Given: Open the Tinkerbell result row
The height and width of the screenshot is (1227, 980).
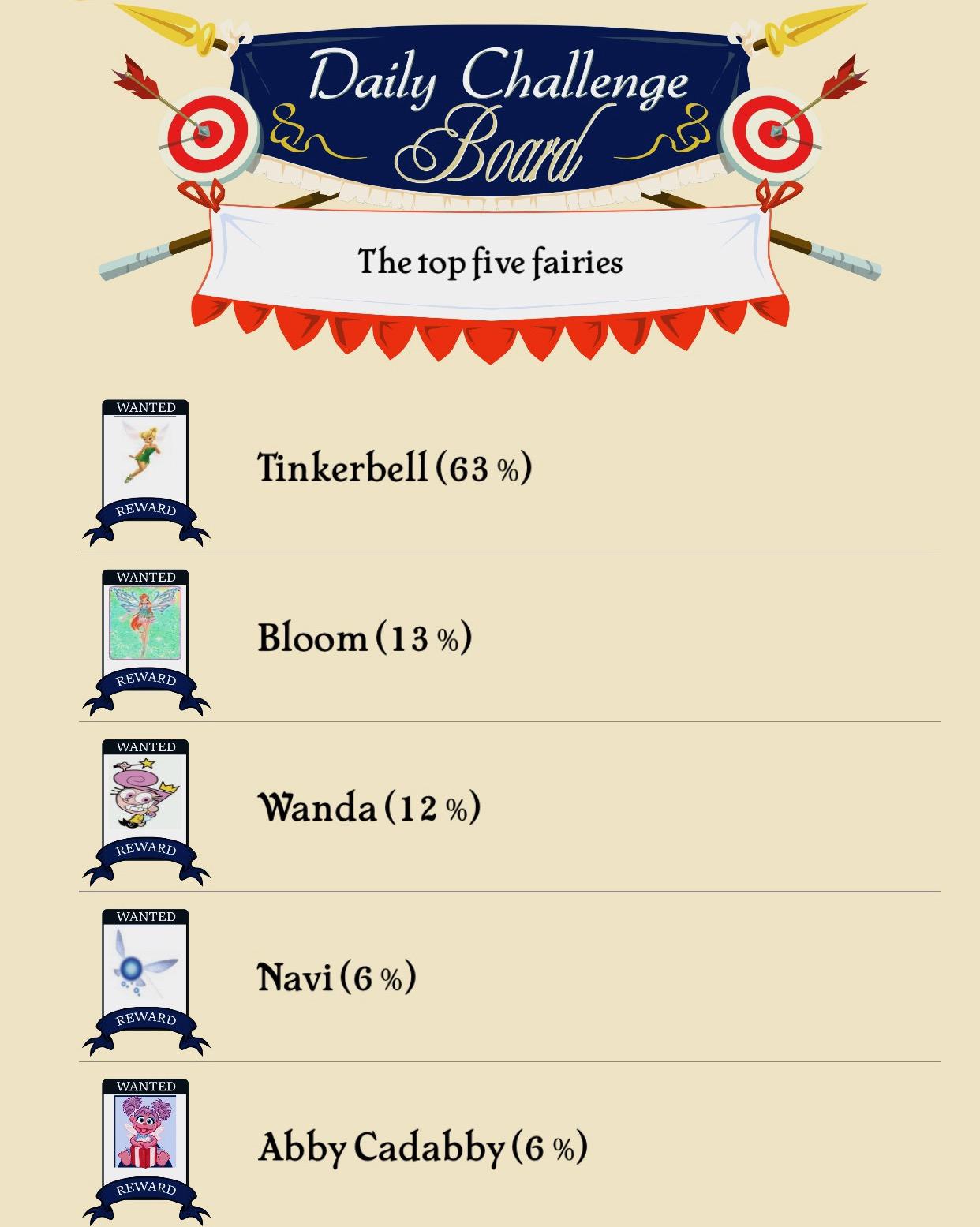Looking at the screenshot, I should pos(395,468).
